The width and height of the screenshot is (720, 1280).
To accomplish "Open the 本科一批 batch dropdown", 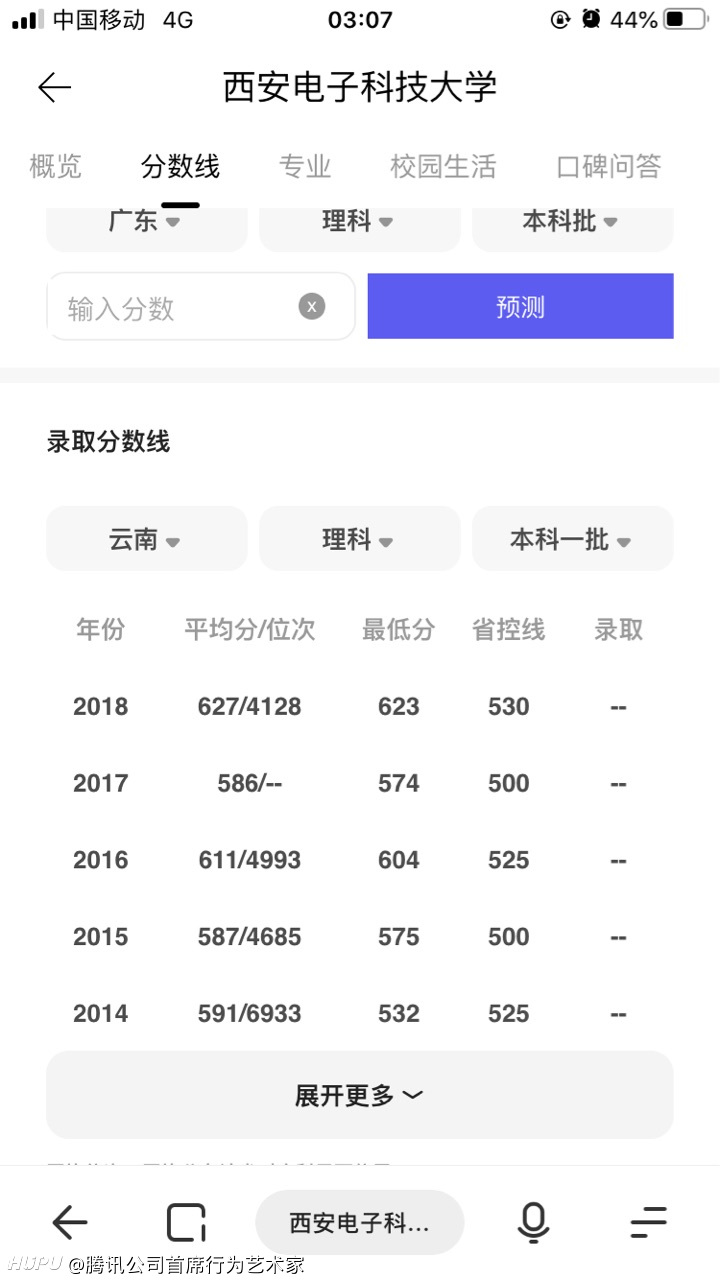I will coord(572,539).
